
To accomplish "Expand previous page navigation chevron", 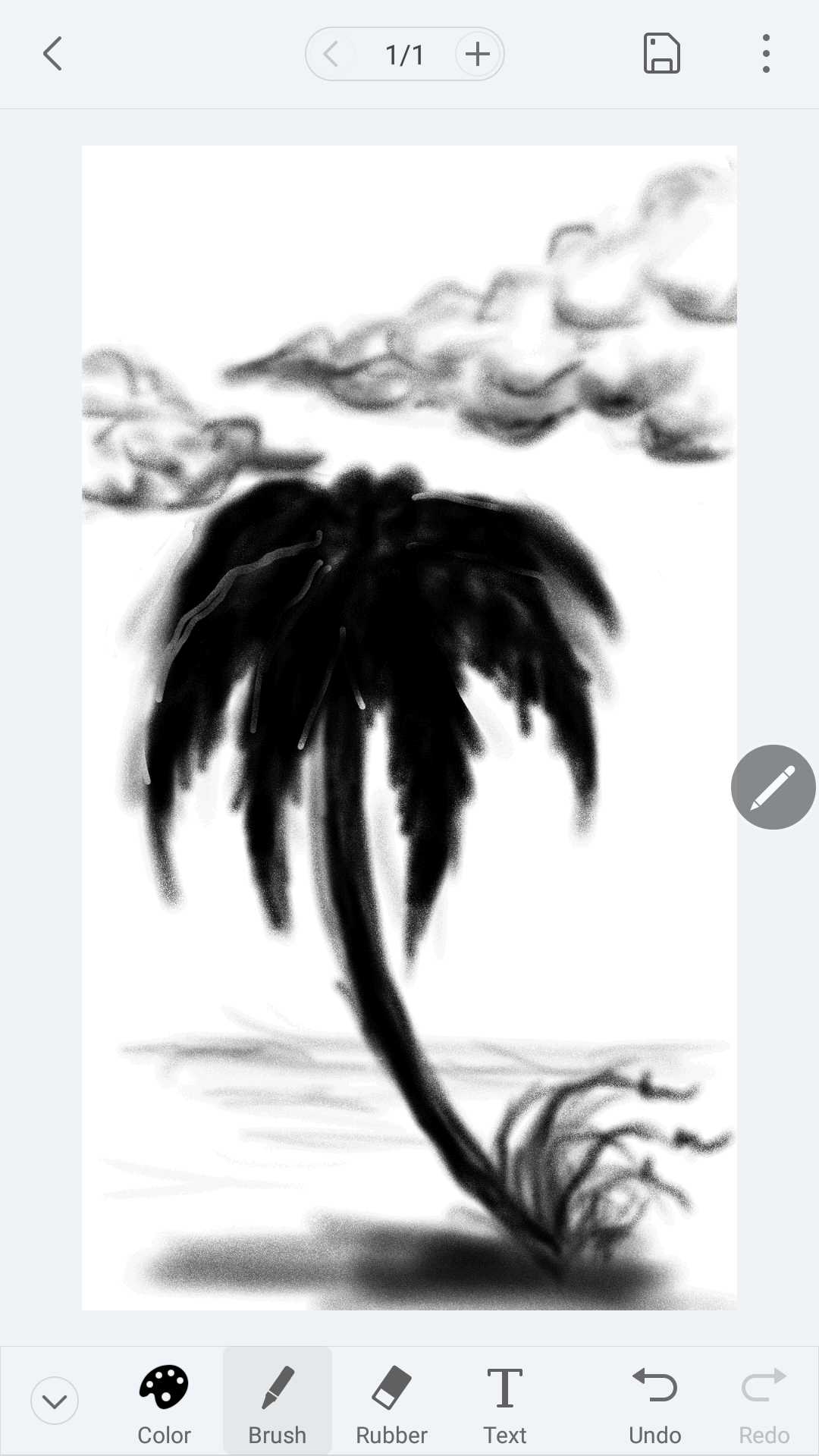I will click(x=331, y=53).
